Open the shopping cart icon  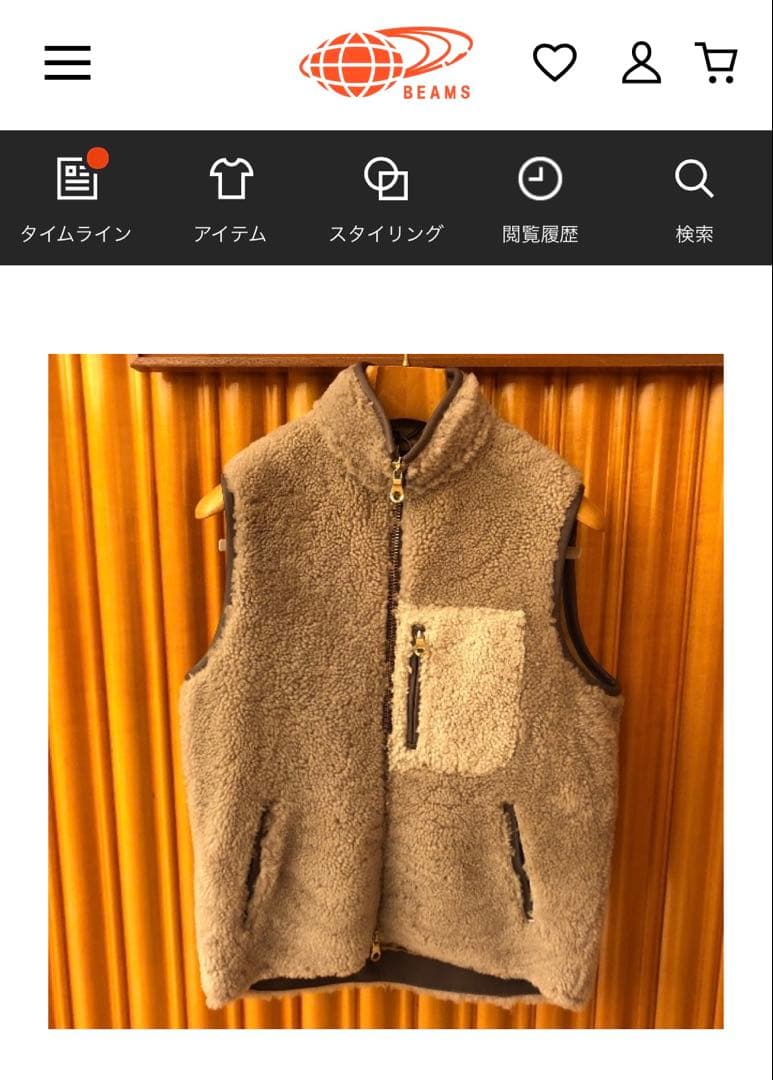click(x=718, y=63)
